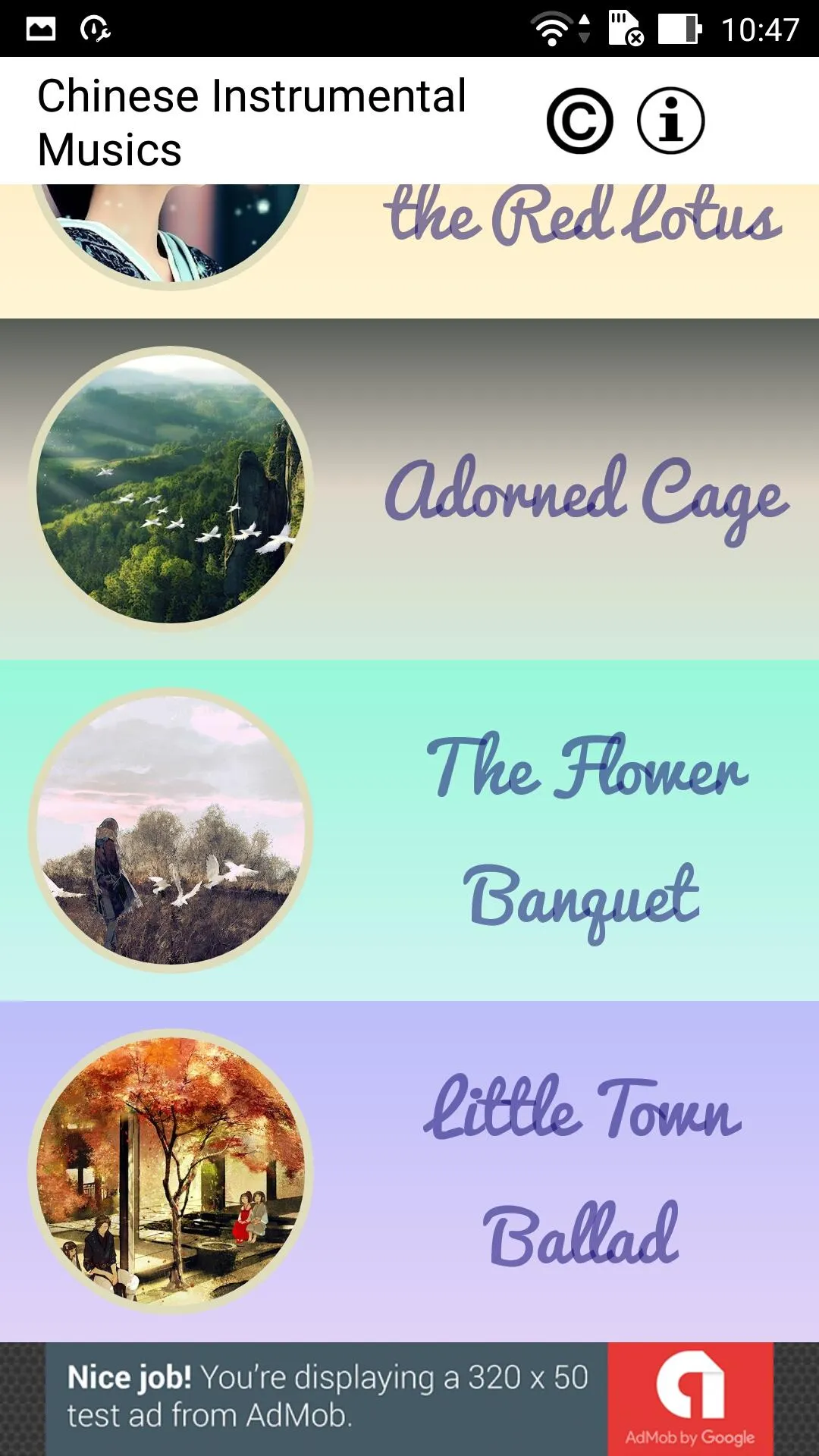Open the Red Lotus track
Screen dimensions: 819x1456
tap(409, 251)
